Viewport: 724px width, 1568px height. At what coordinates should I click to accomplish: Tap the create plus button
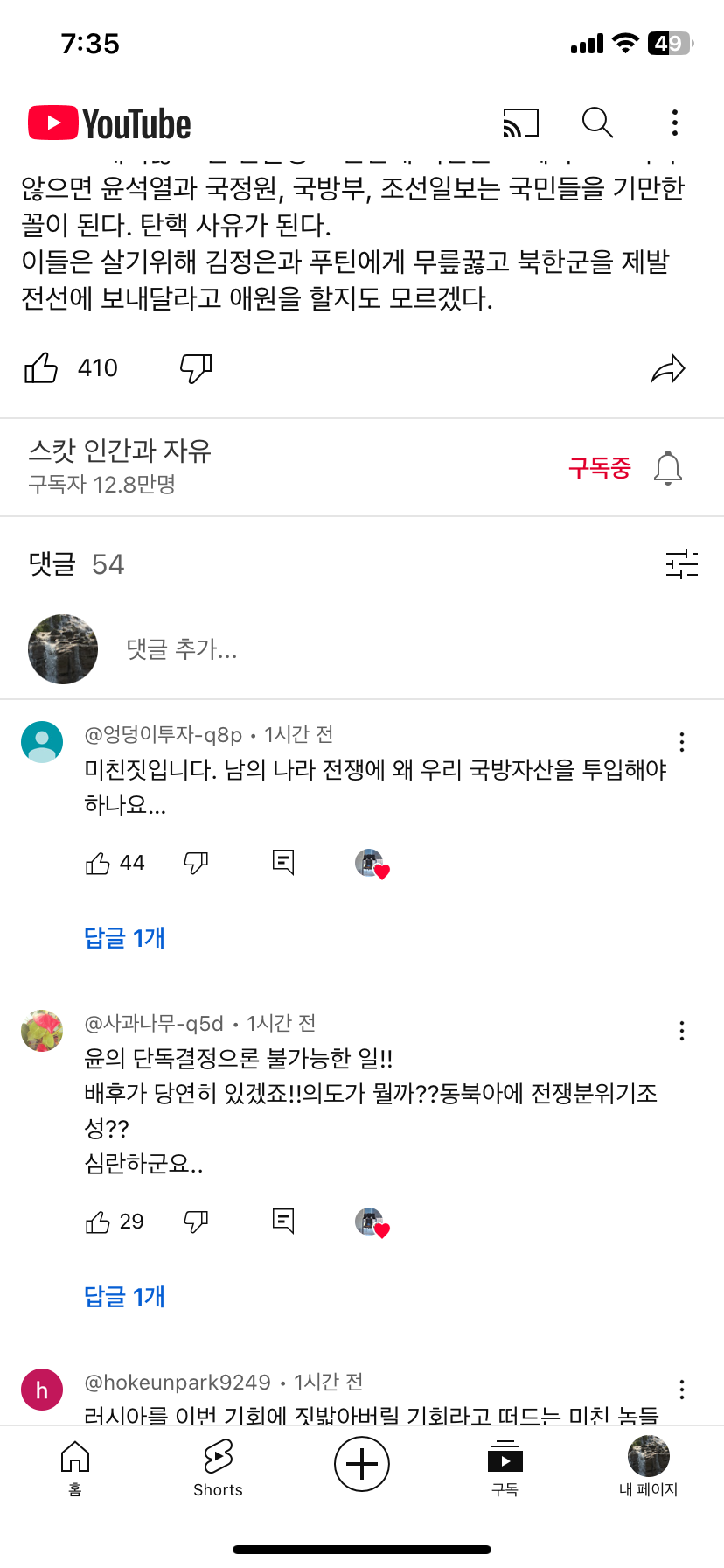362,1464
